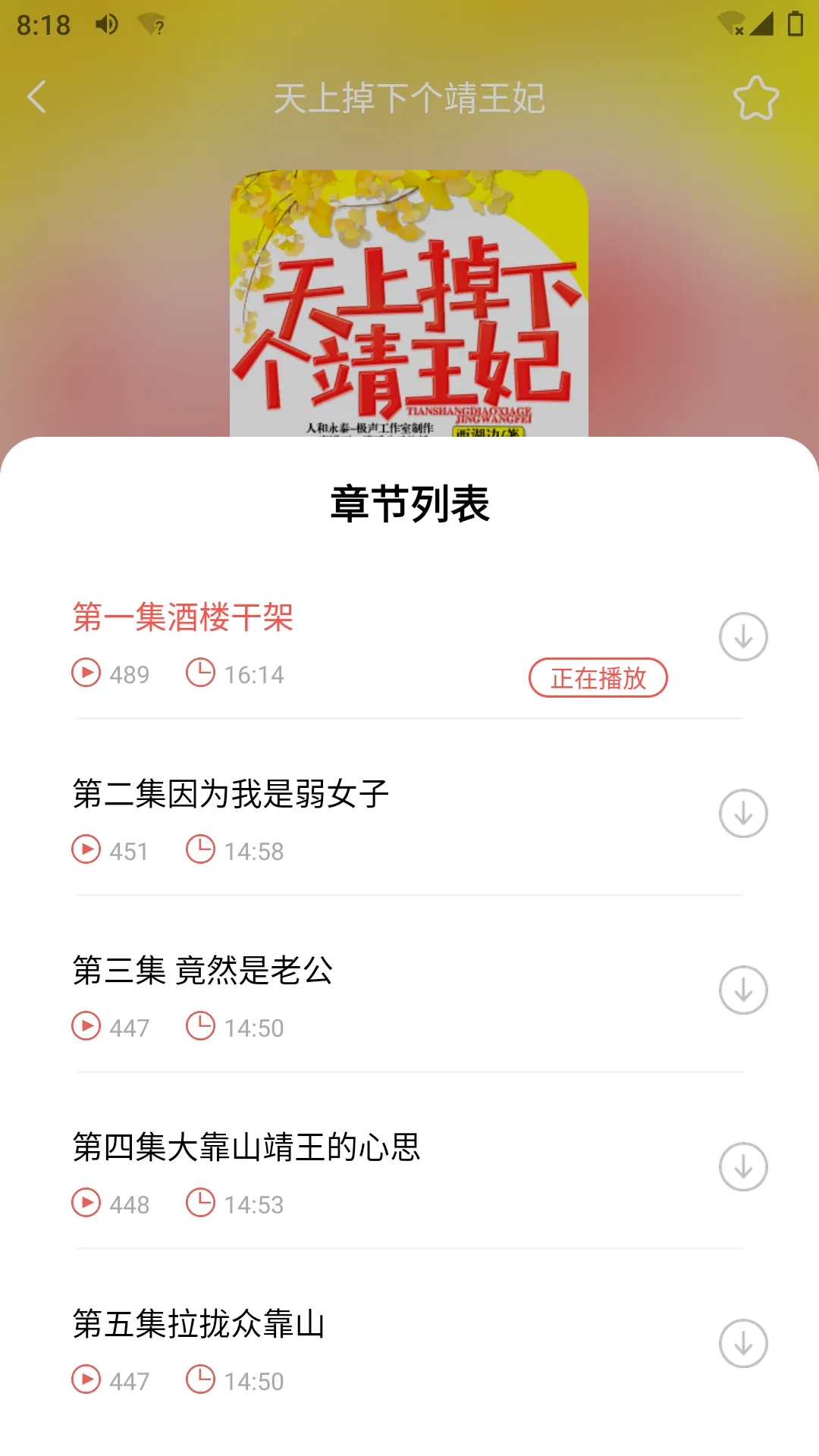The width and height of the screenshot is (819, 1456).
Task: Download 第一集酒楼干架 episode
Action: (x=742, y=635)
